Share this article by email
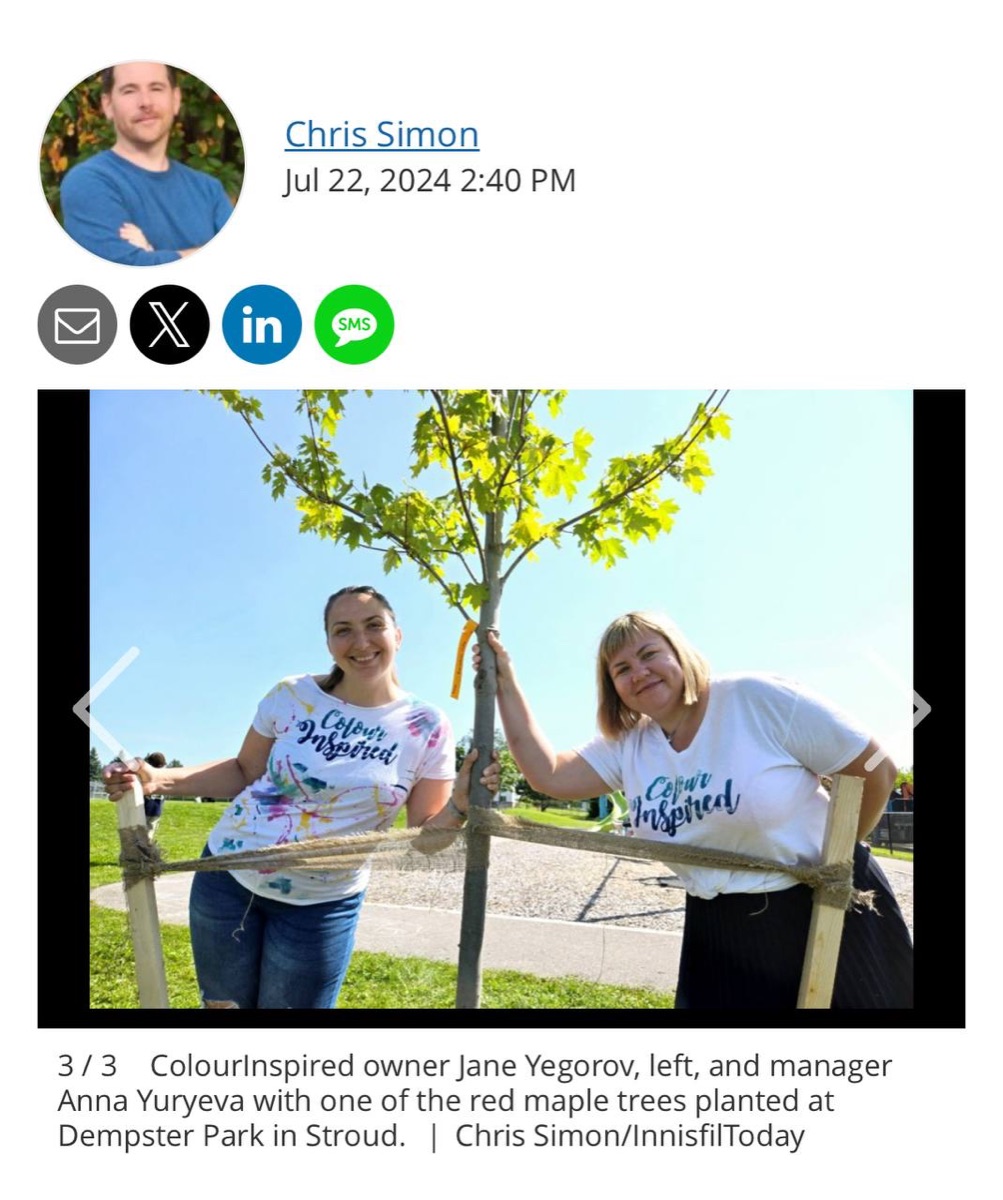This screenshot has height=1200, width=1003. coord(77,325)
